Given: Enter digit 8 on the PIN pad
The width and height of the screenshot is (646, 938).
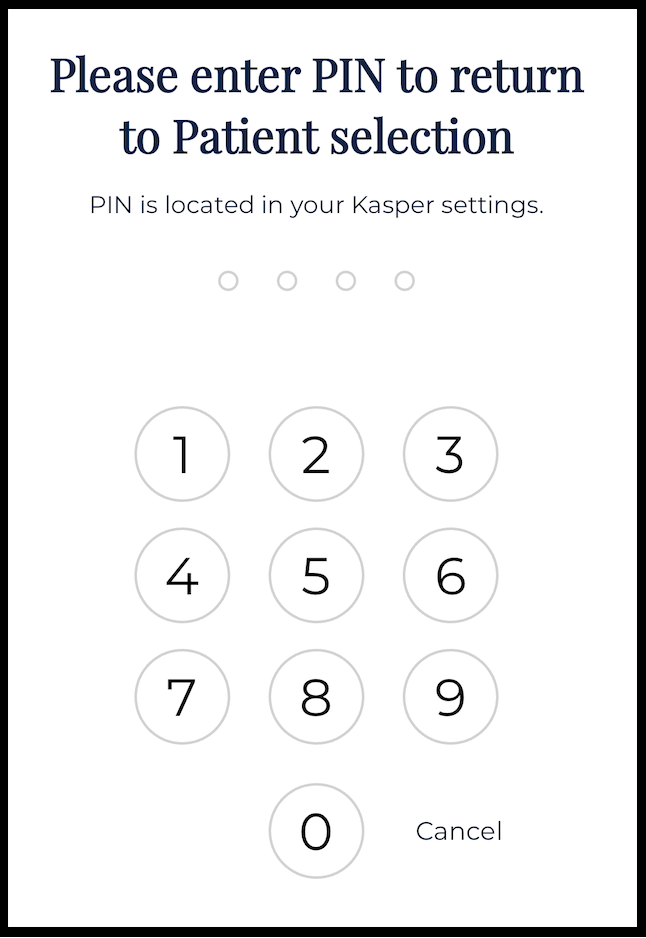Looking at the screenshot, I should click(316, 697).
